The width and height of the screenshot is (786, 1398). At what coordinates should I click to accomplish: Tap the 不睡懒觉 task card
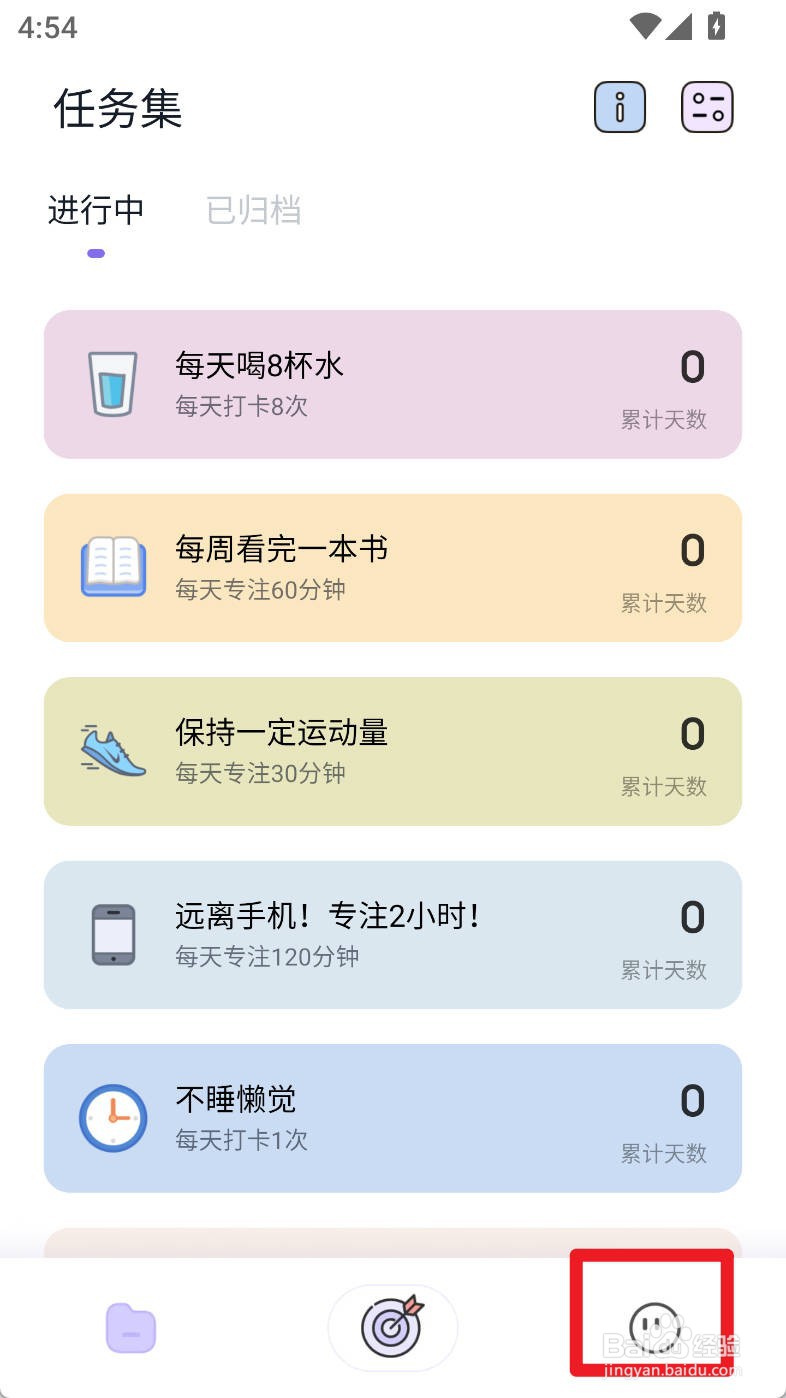[x=392, y=1118]
